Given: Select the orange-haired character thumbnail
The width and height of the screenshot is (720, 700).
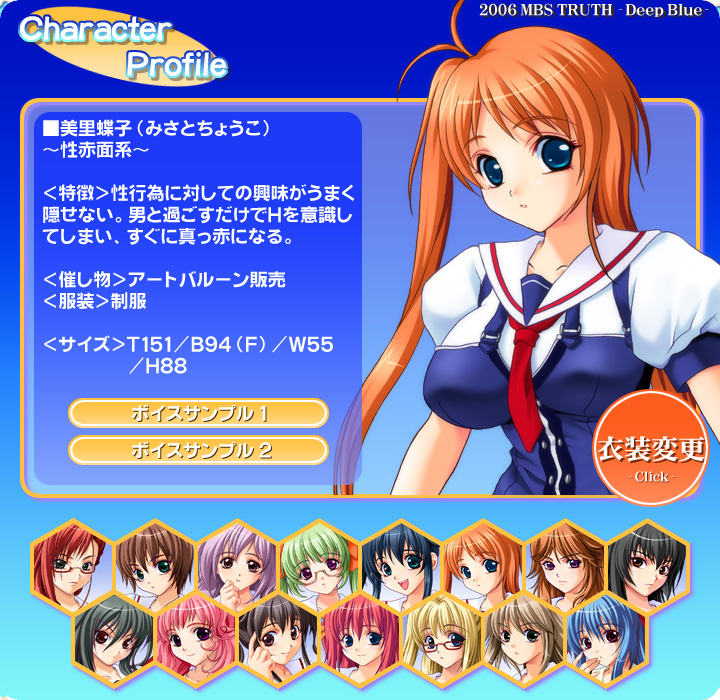Looking at the screenshot, I should pos(483,565).
